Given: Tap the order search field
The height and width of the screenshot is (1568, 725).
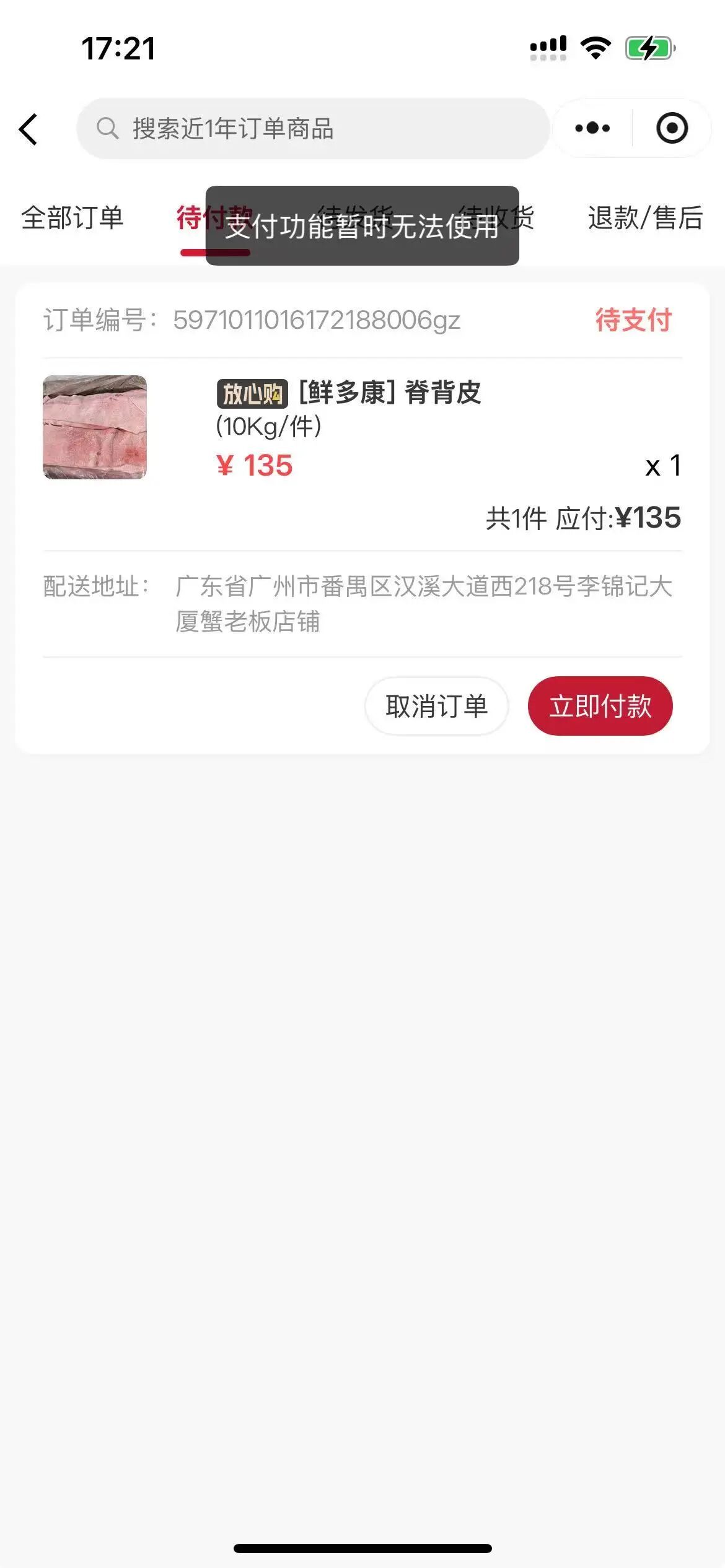Looking at the screenshot, I should point(313,129).
